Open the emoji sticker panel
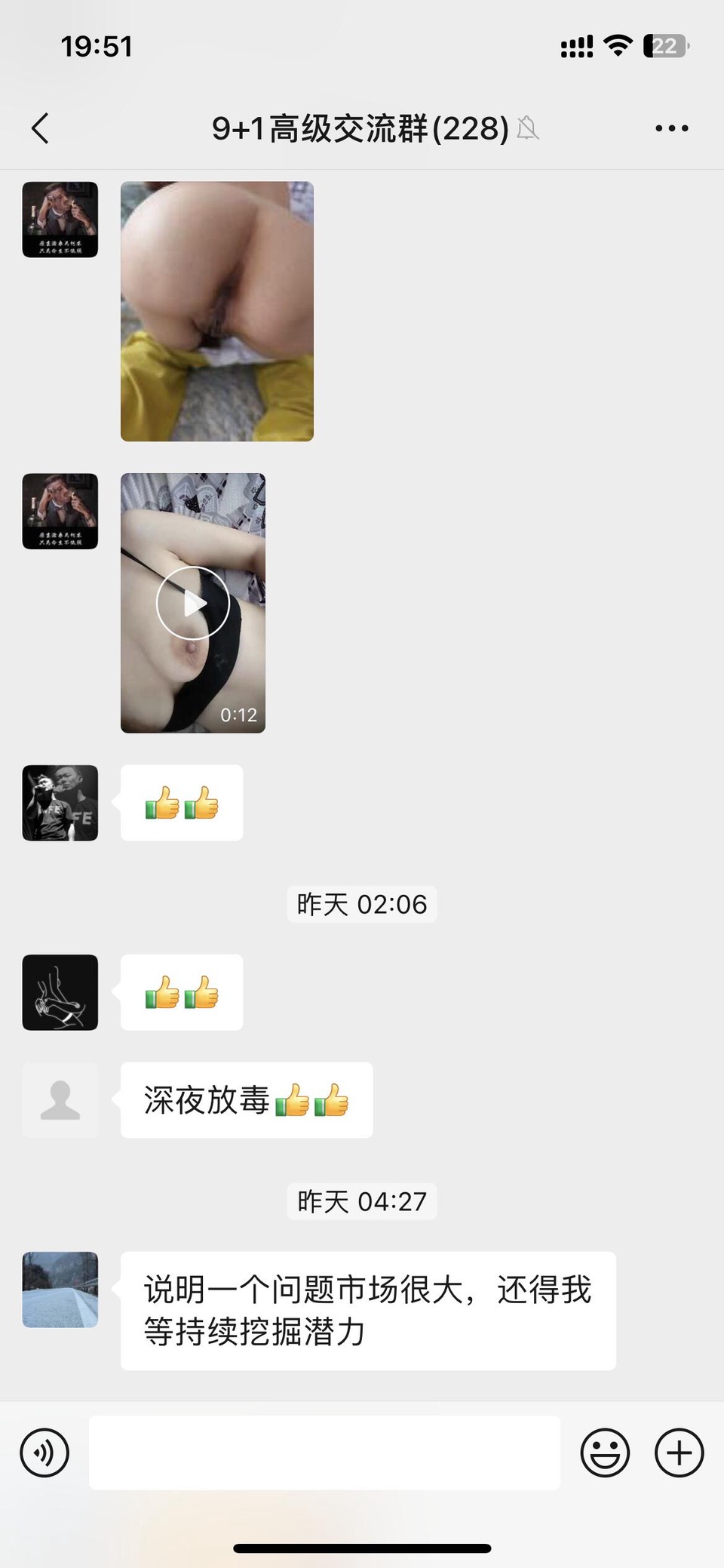724x1568 pixels. 605,1453
